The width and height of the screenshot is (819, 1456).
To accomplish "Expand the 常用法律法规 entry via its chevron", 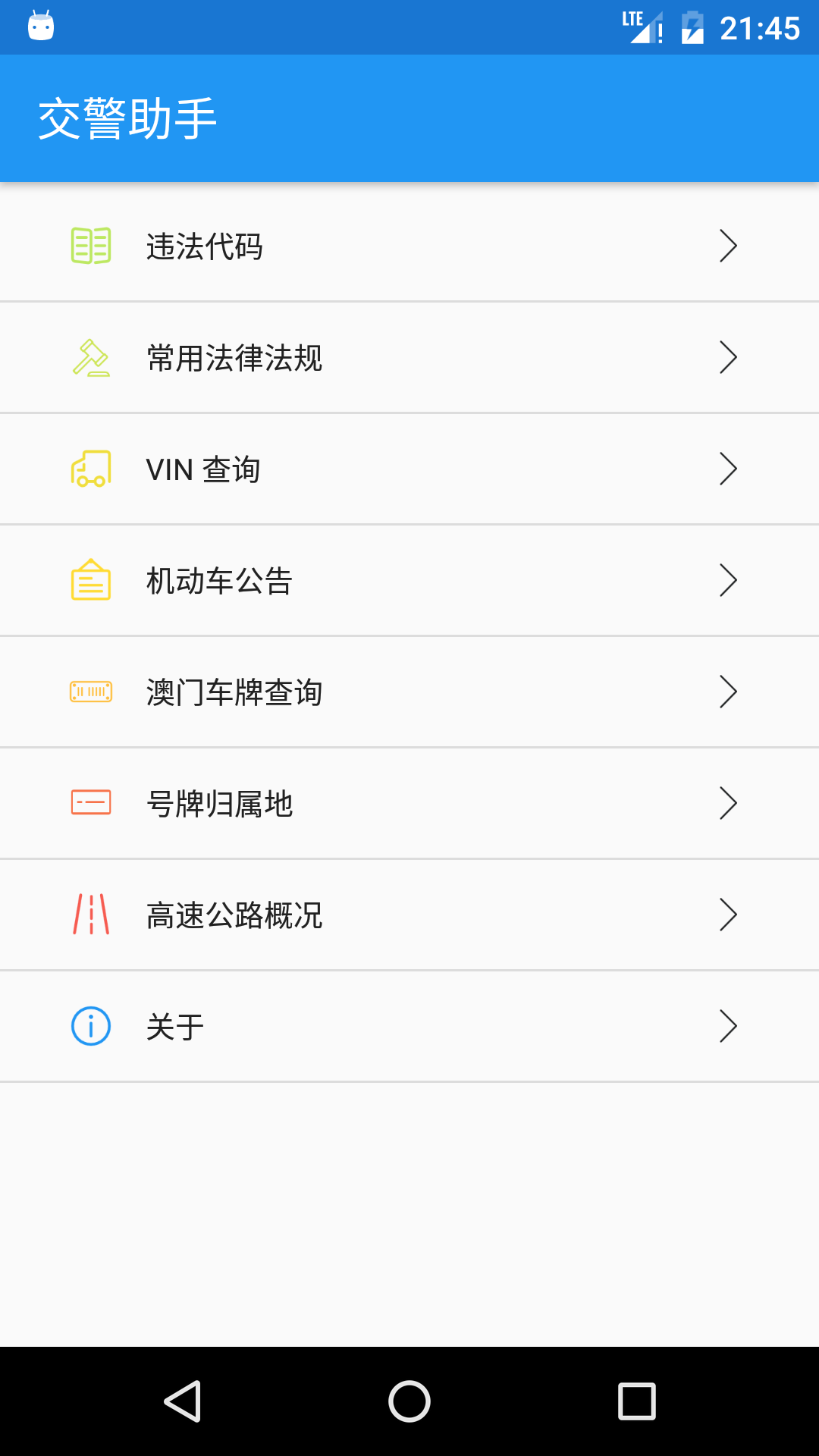I will point(728,356).
